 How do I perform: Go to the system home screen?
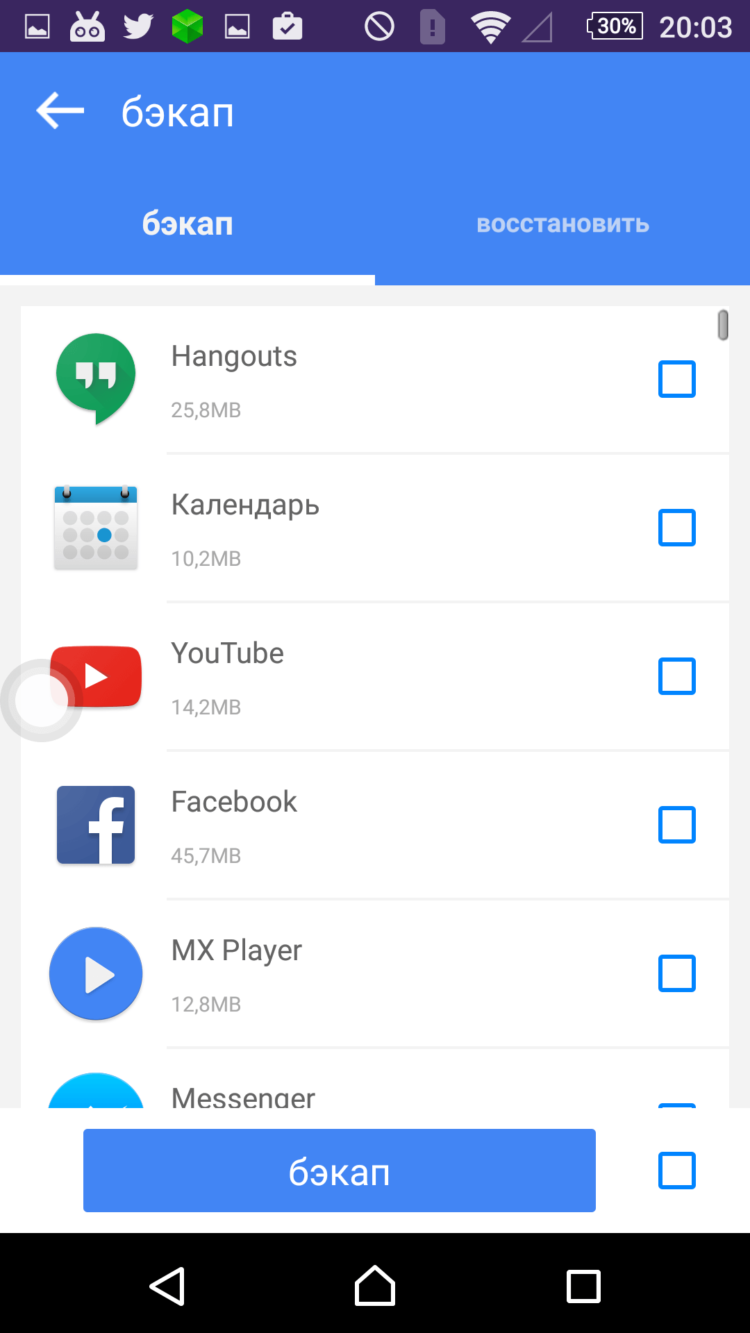[x=375, y=1285]
